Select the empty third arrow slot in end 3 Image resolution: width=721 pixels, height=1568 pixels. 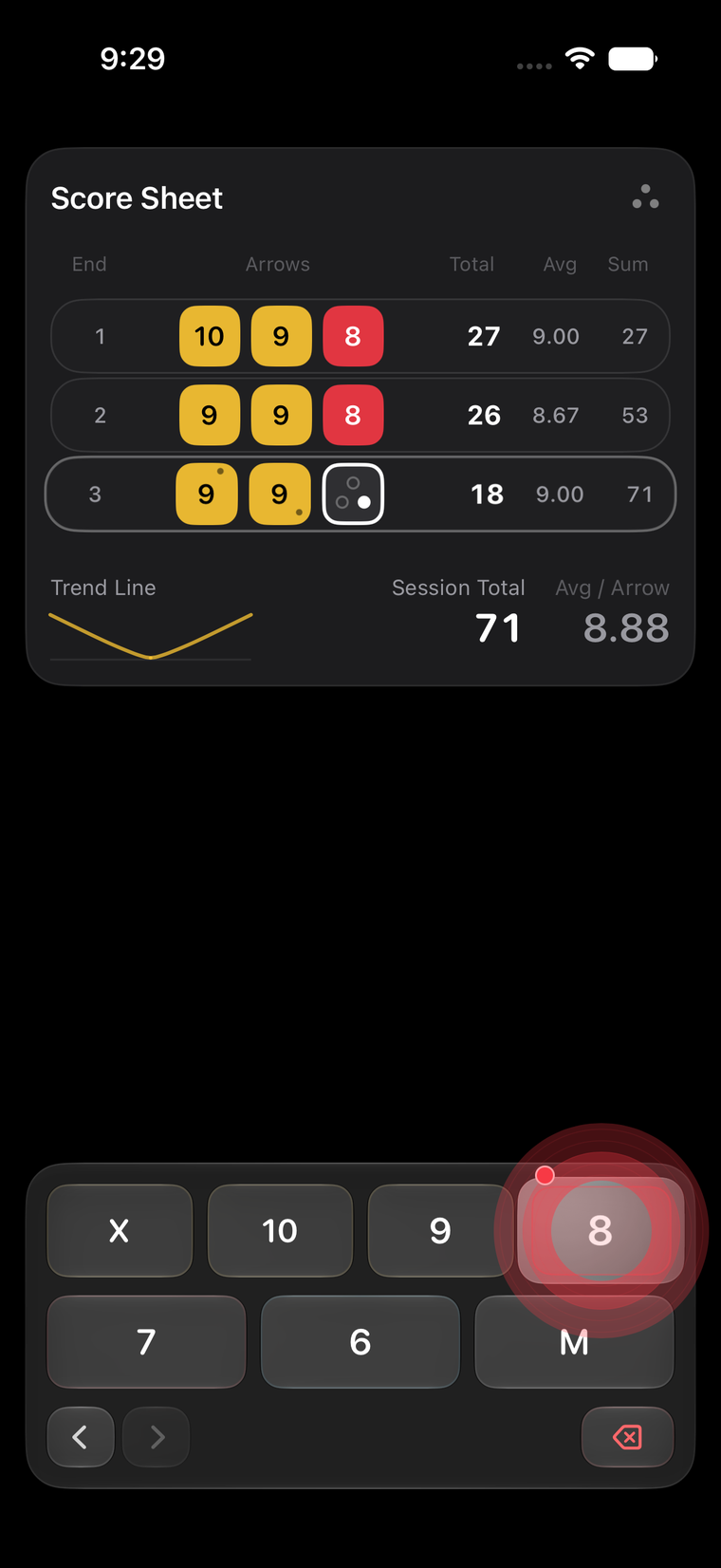click(x=353, y=494)
